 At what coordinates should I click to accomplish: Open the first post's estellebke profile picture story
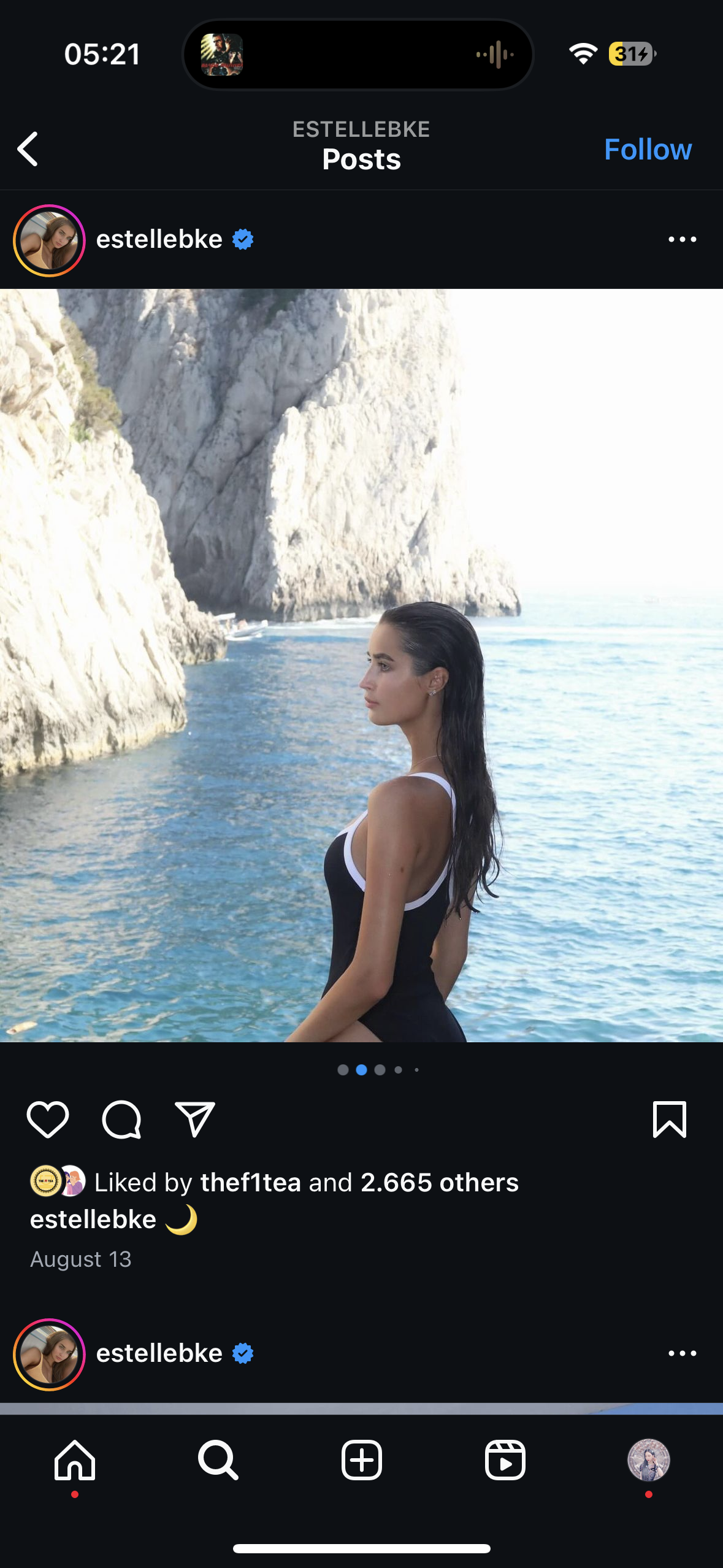coord(49,240)
